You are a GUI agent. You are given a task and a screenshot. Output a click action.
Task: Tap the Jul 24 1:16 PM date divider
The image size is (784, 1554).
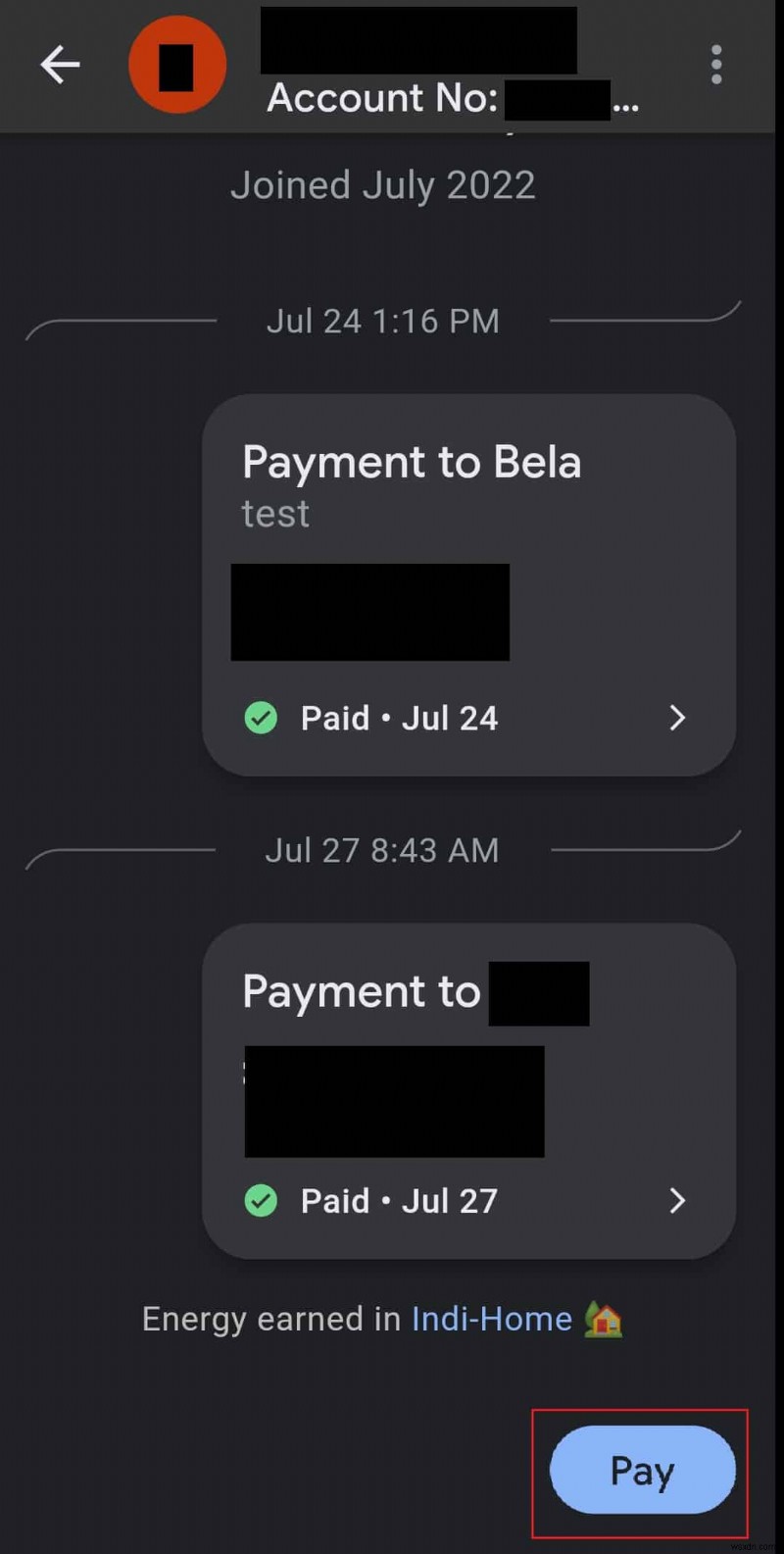[x=383, y=321]
